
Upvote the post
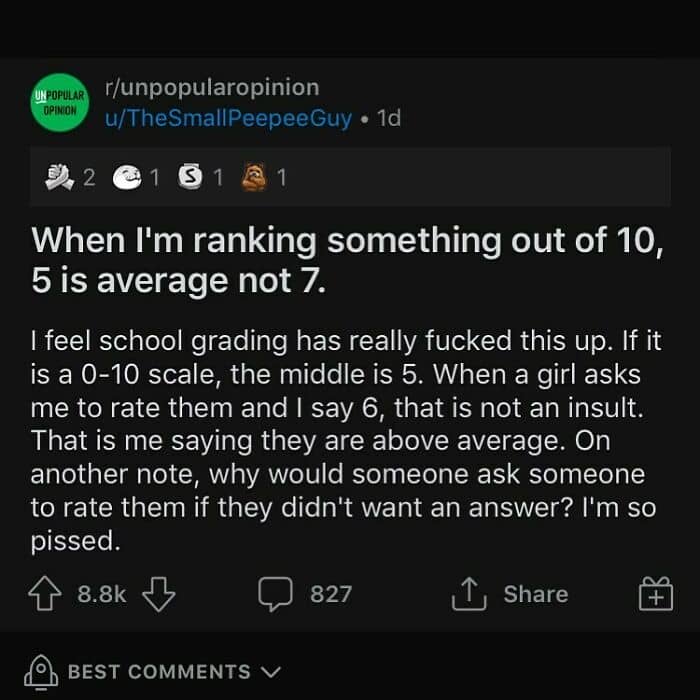coord(45,594)
